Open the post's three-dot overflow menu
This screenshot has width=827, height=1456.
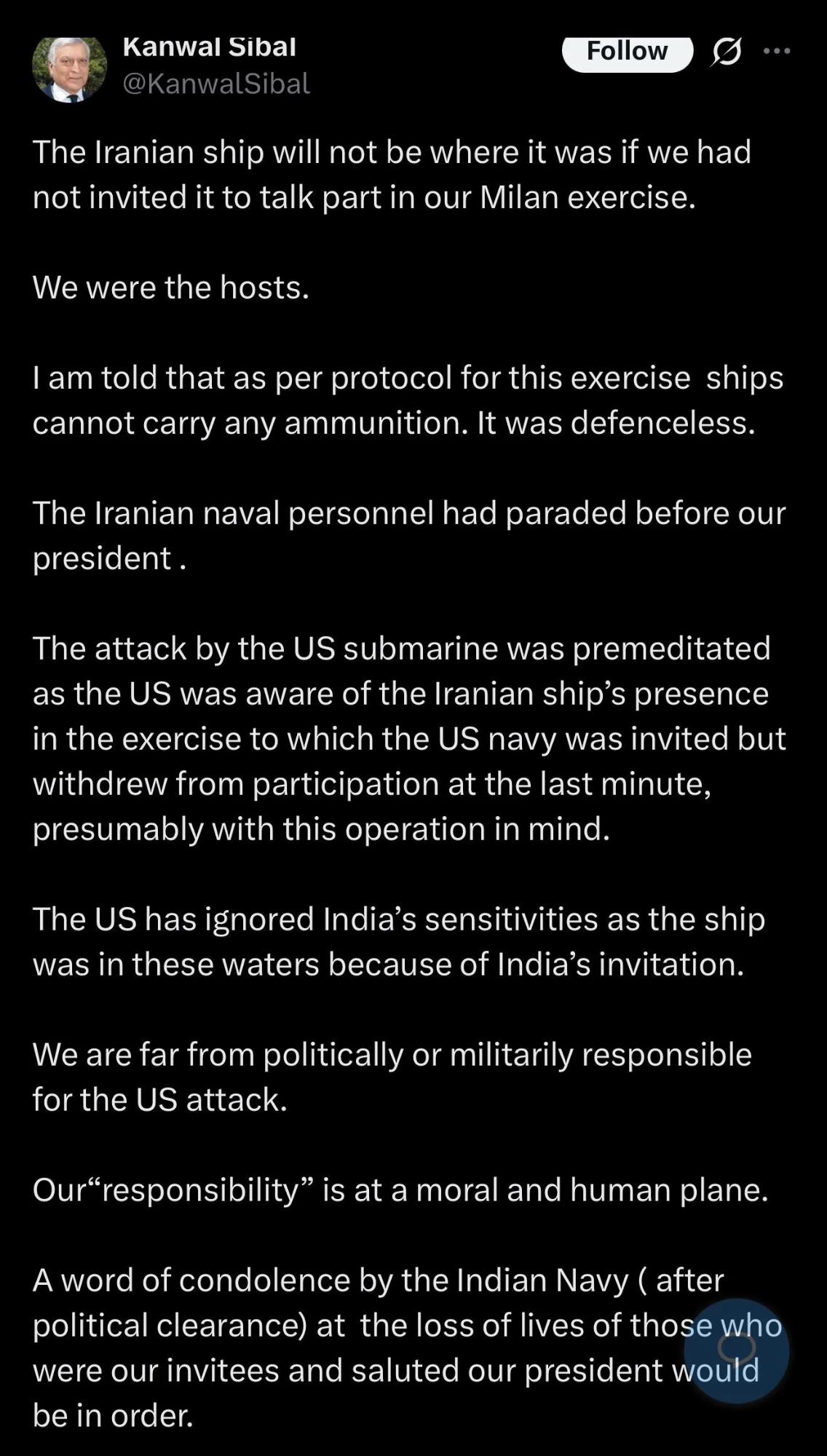(777, 51)
